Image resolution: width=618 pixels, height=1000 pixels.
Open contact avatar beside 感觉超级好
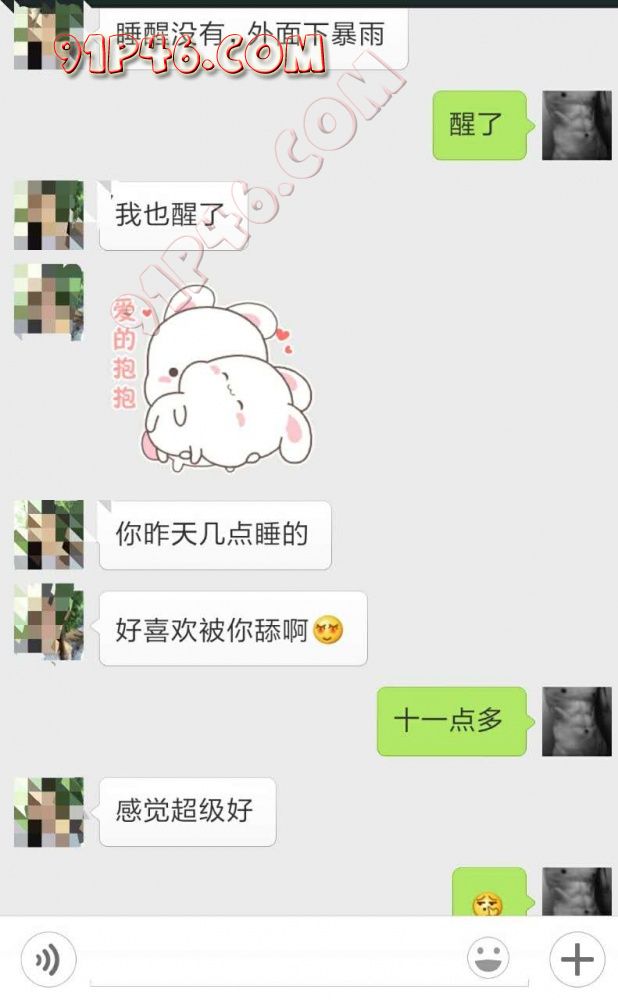coord(48,811)
